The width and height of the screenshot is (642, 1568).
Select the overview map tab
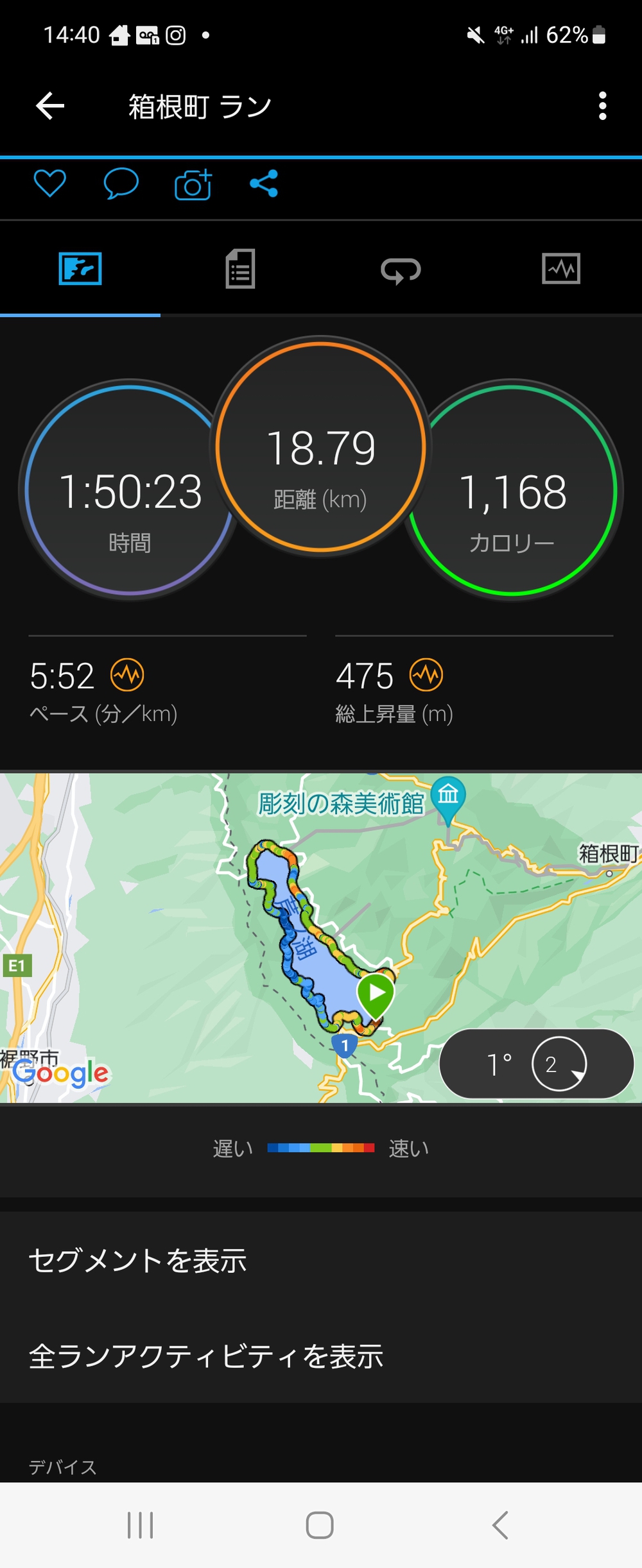tap(80, 269)
